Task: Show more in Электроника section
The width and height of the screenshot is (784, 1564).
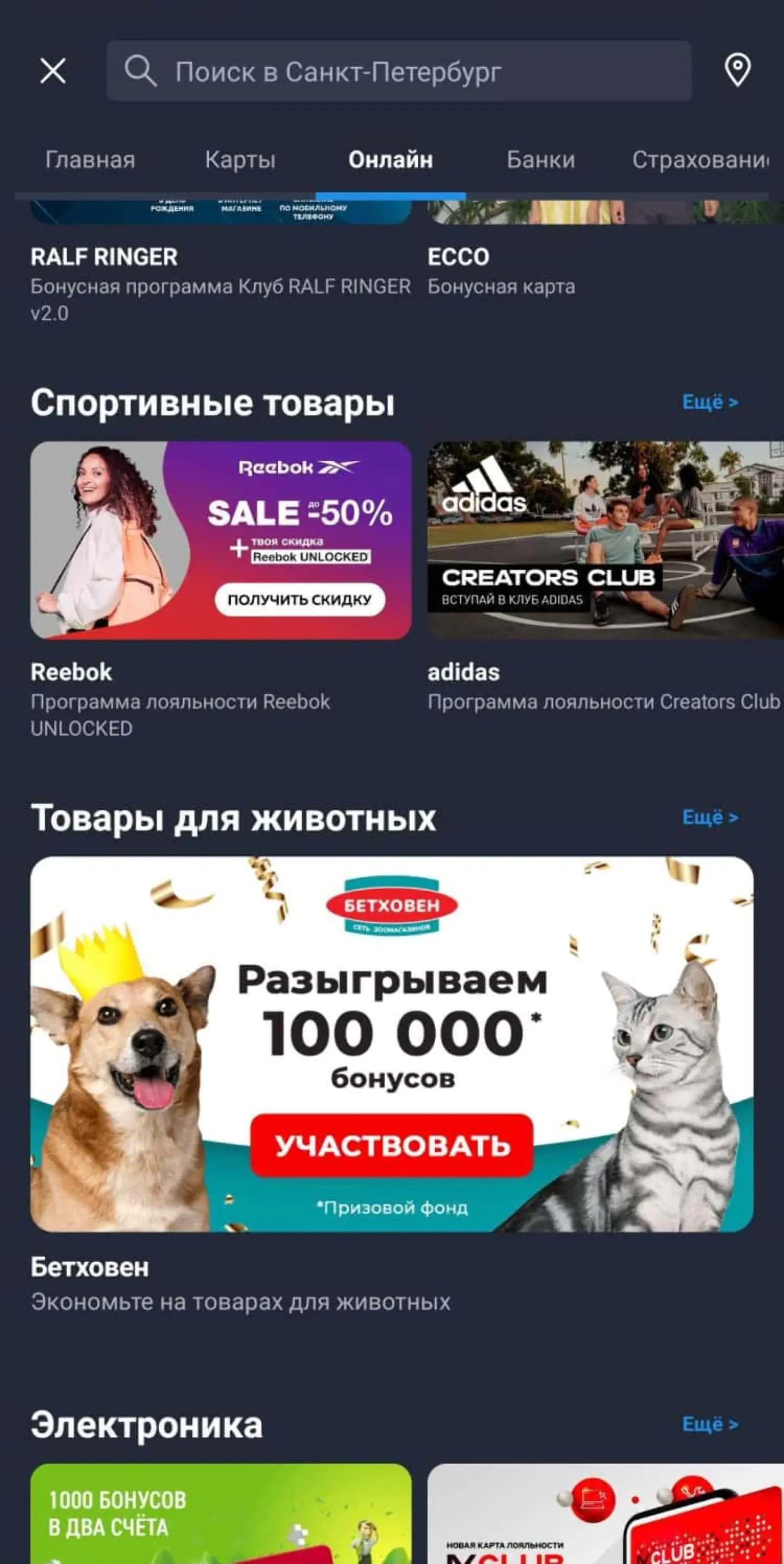Action: point(710,1424)
